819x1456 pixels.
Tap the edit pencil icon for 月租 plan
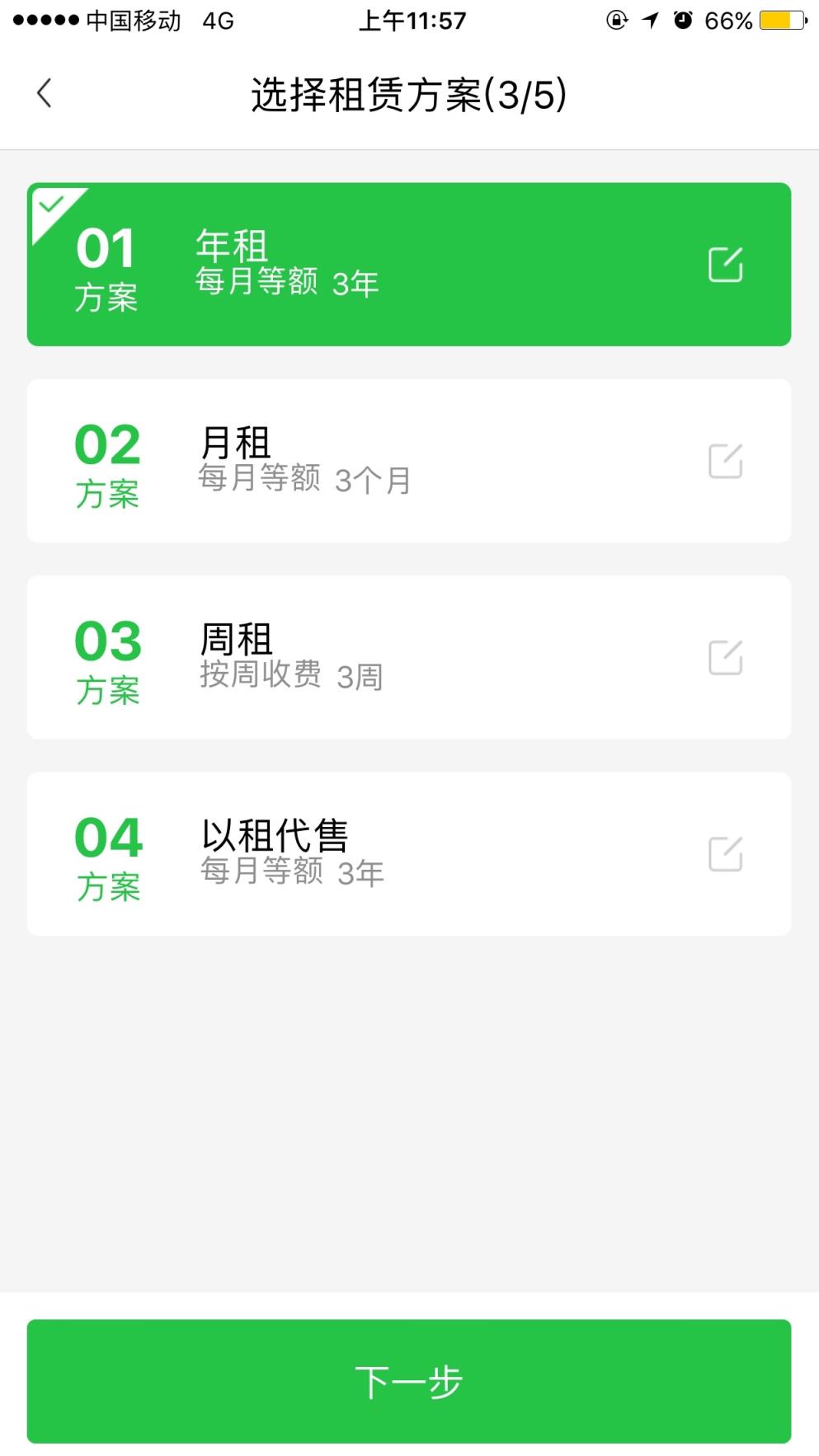coord(726,462)
